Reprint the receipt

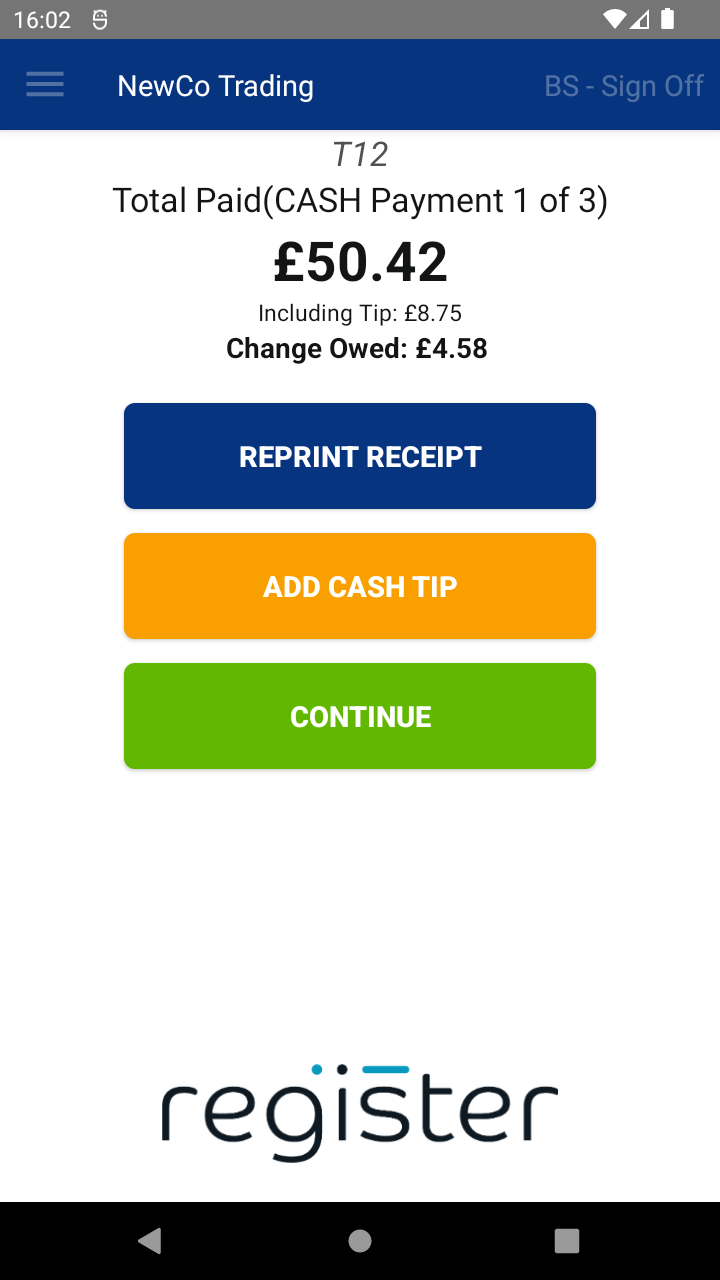point(360,456)
